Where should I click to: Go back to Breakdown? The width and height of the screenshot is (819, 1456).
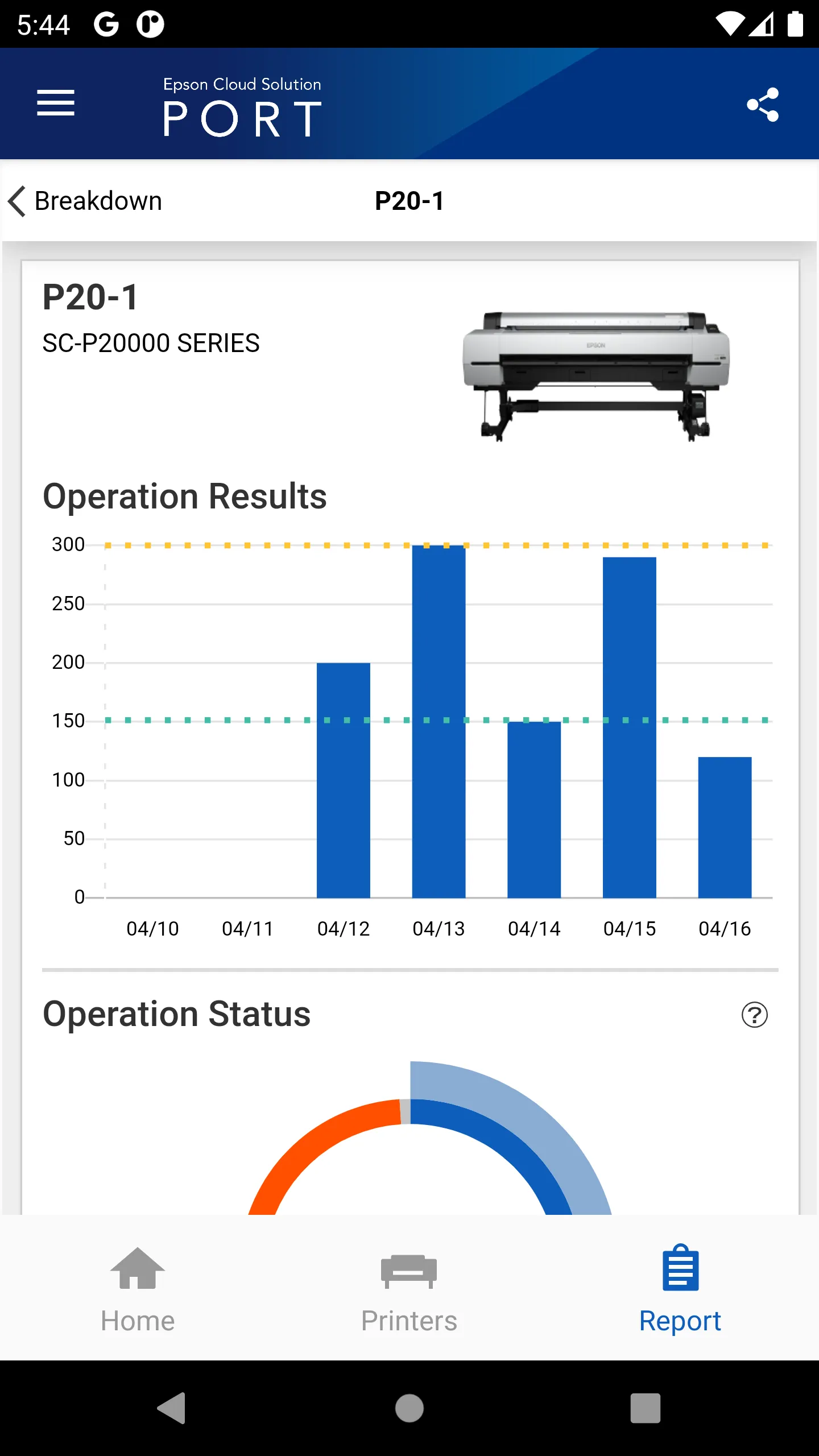[x=85, y=201]
